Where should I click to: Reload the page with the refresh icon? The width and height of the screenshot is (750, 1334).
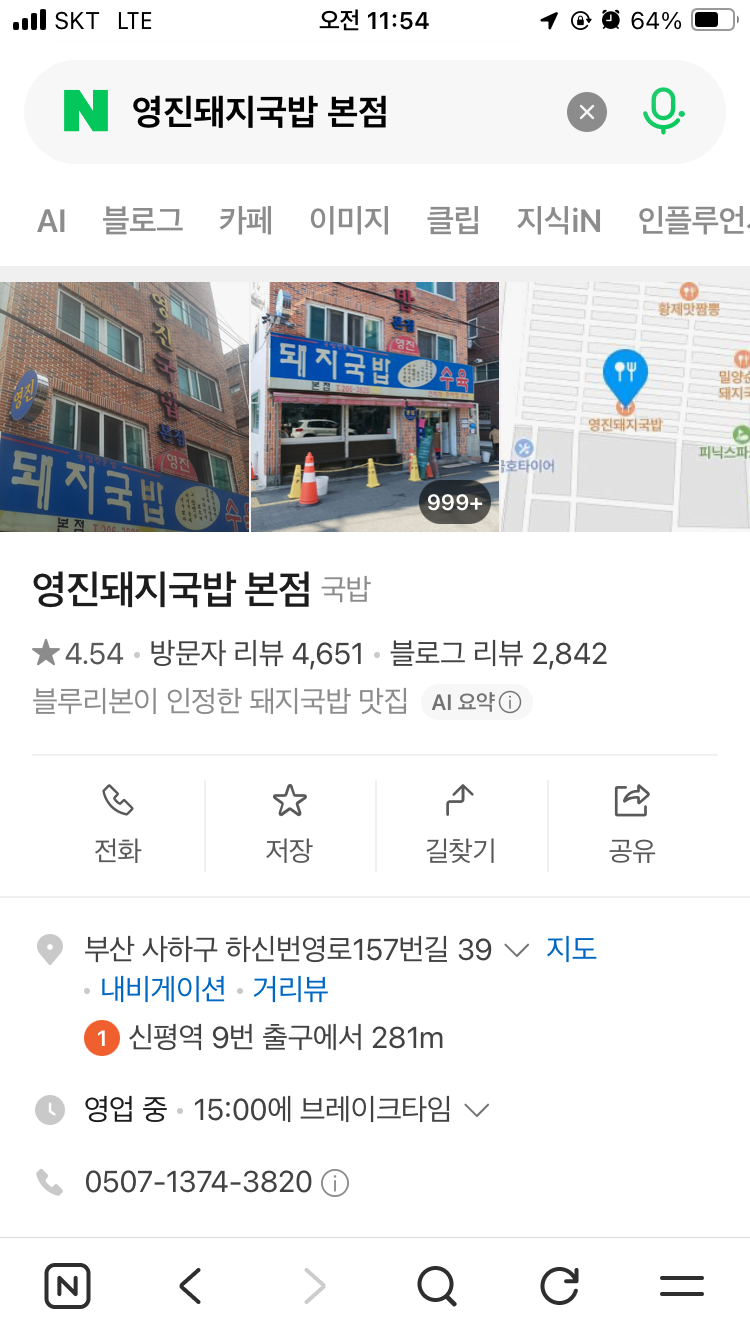pos(560,1285)
